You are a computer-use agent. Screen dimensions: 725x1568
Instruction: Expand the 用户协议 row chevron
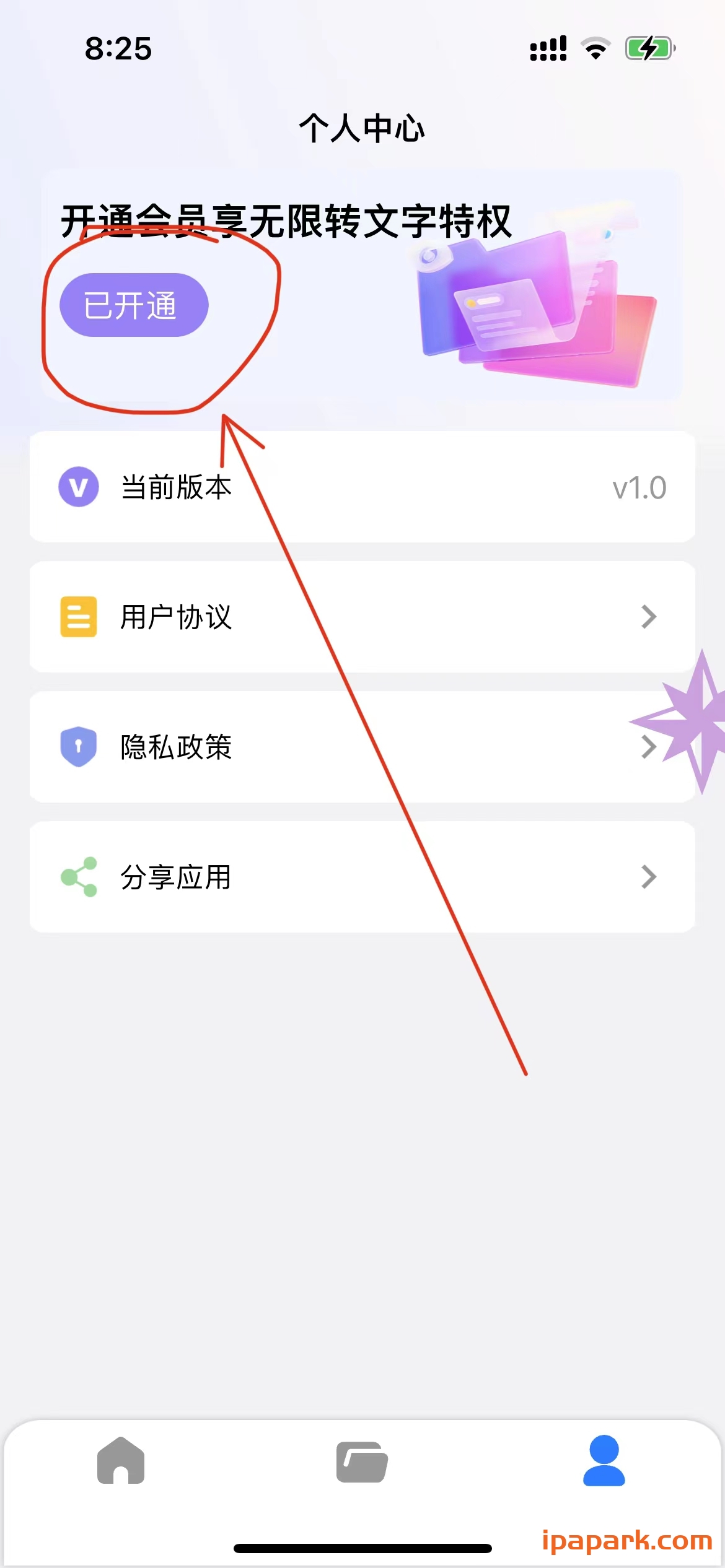point(649,616)
